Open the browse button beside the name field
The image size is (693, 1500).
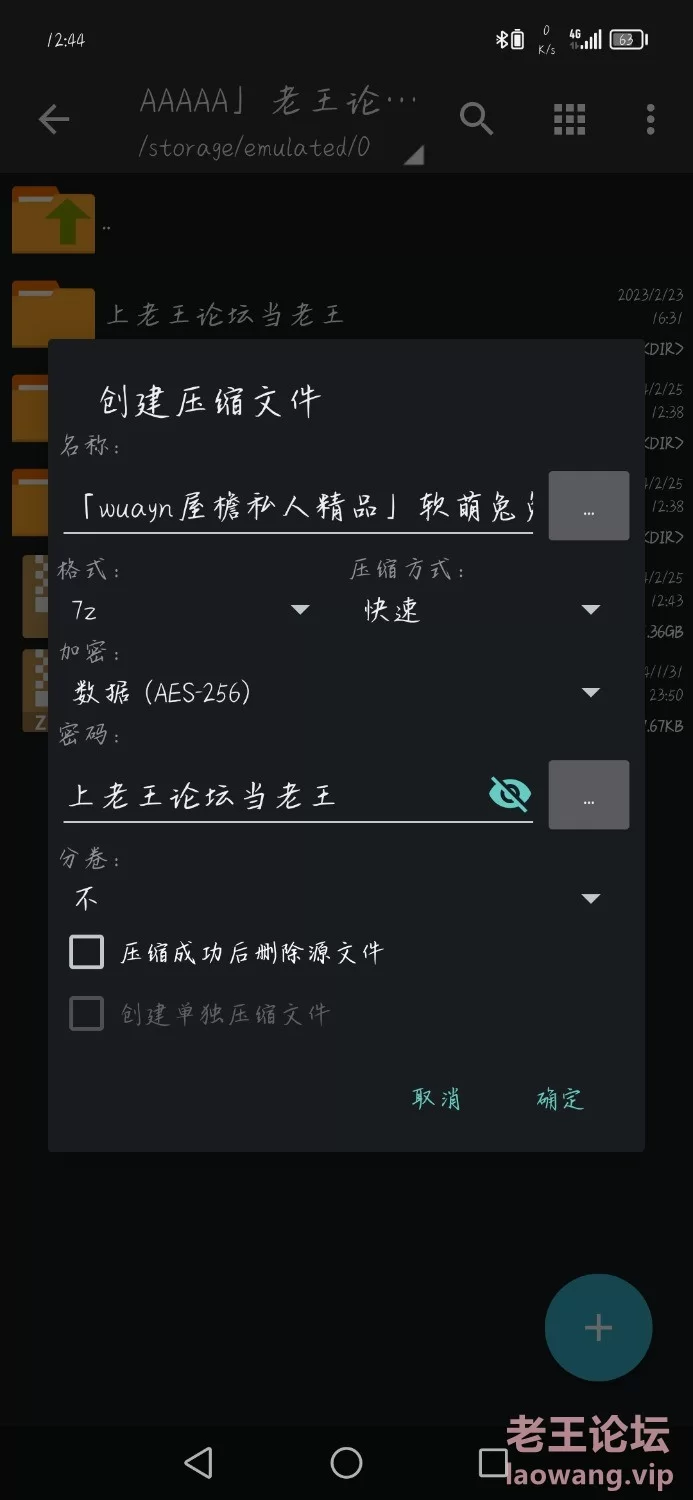(589, 506)
